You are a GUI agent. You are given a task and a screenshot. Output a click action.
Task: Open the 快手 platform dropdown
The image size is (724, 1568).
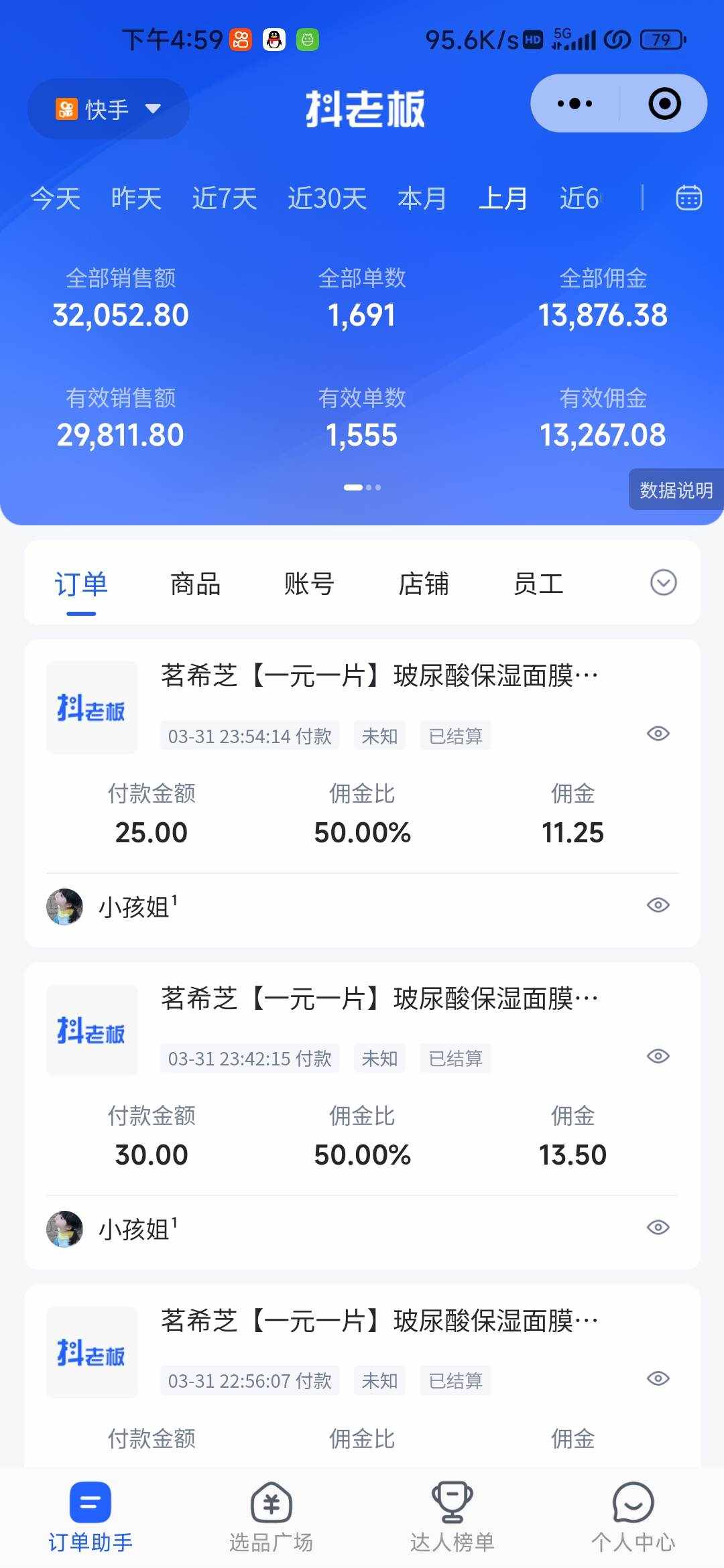point(108,109)
